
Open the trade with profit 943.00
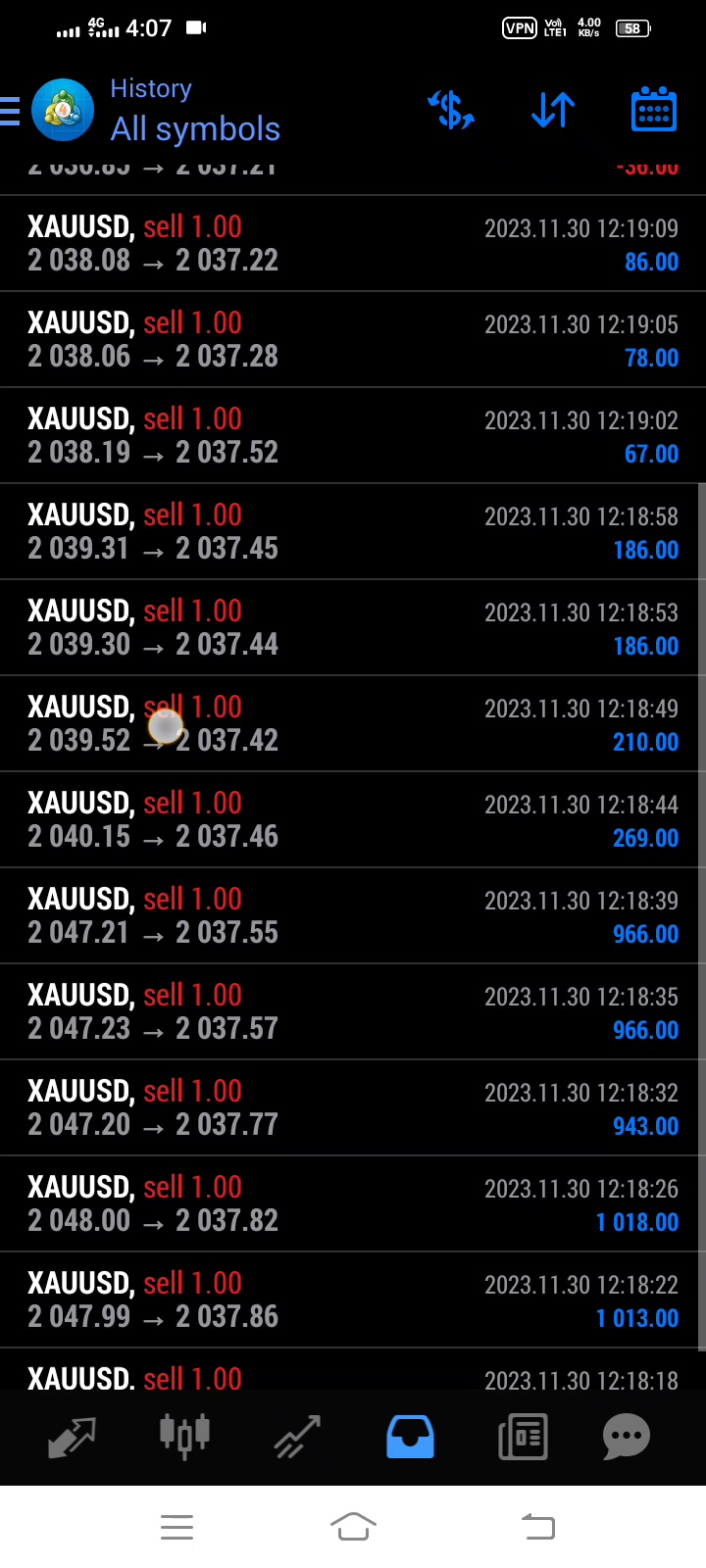tap(353, 1108)
